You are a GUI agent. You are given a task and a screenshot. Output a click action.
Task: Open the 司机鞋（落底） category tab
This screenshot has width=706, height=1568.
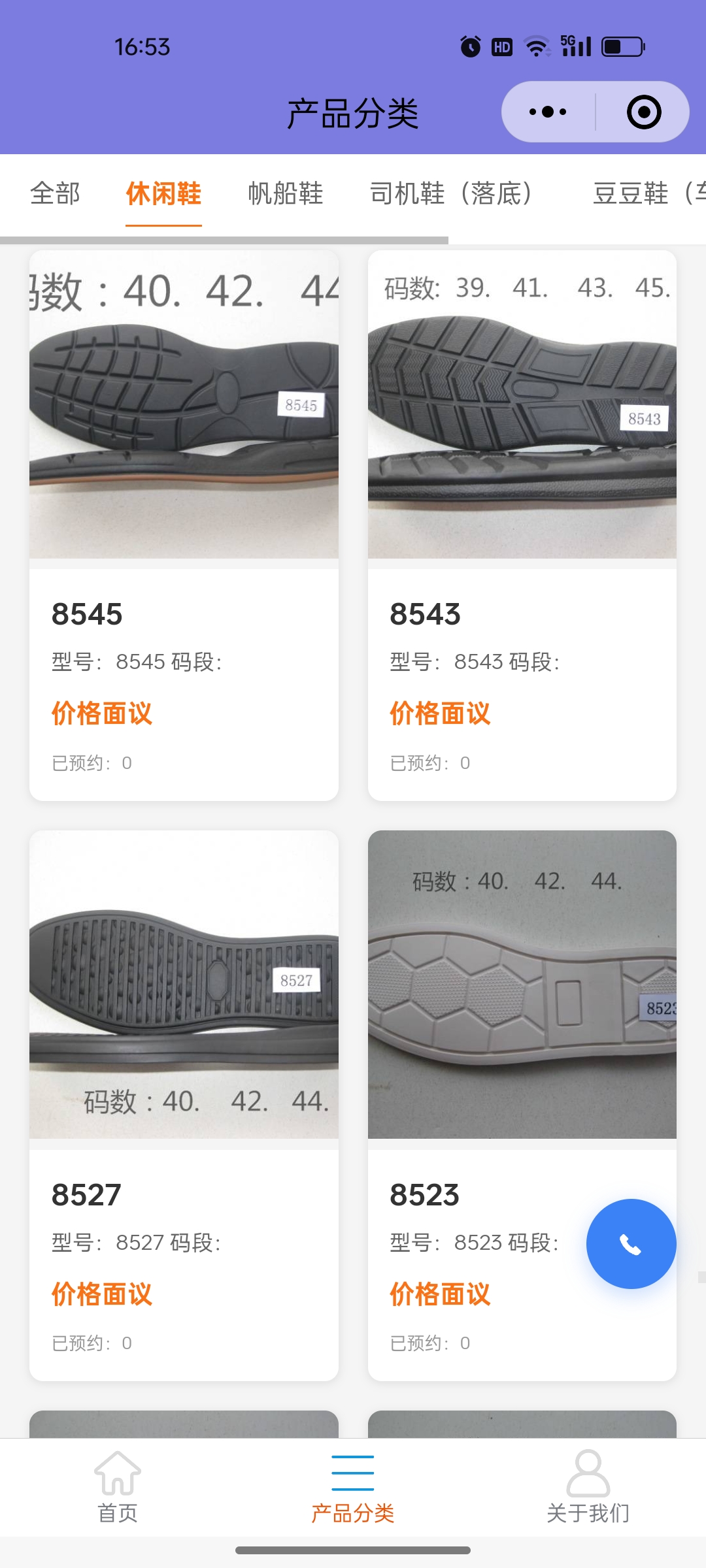(451, 194)
